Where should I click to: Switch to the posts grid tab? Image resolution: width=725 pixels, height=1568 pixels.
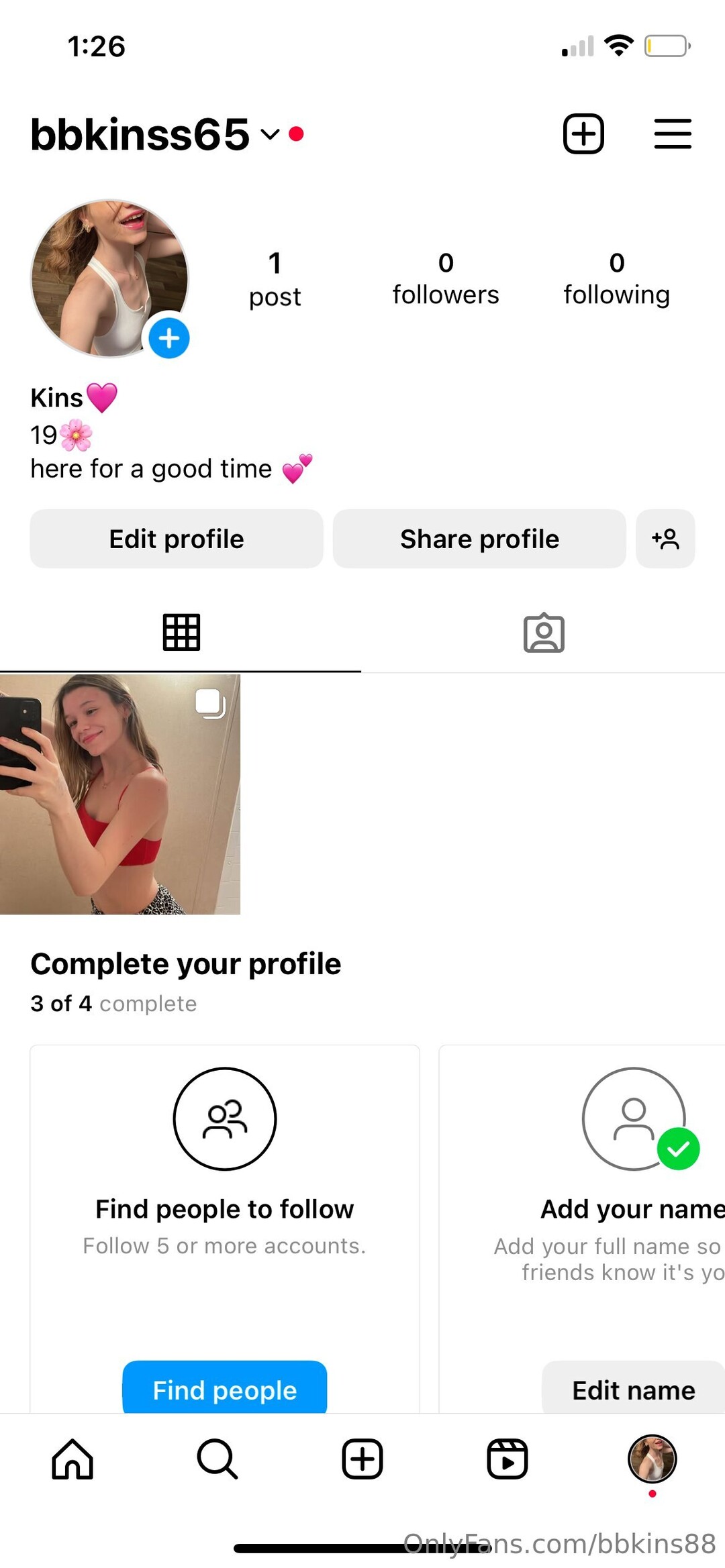coord(181,632)
